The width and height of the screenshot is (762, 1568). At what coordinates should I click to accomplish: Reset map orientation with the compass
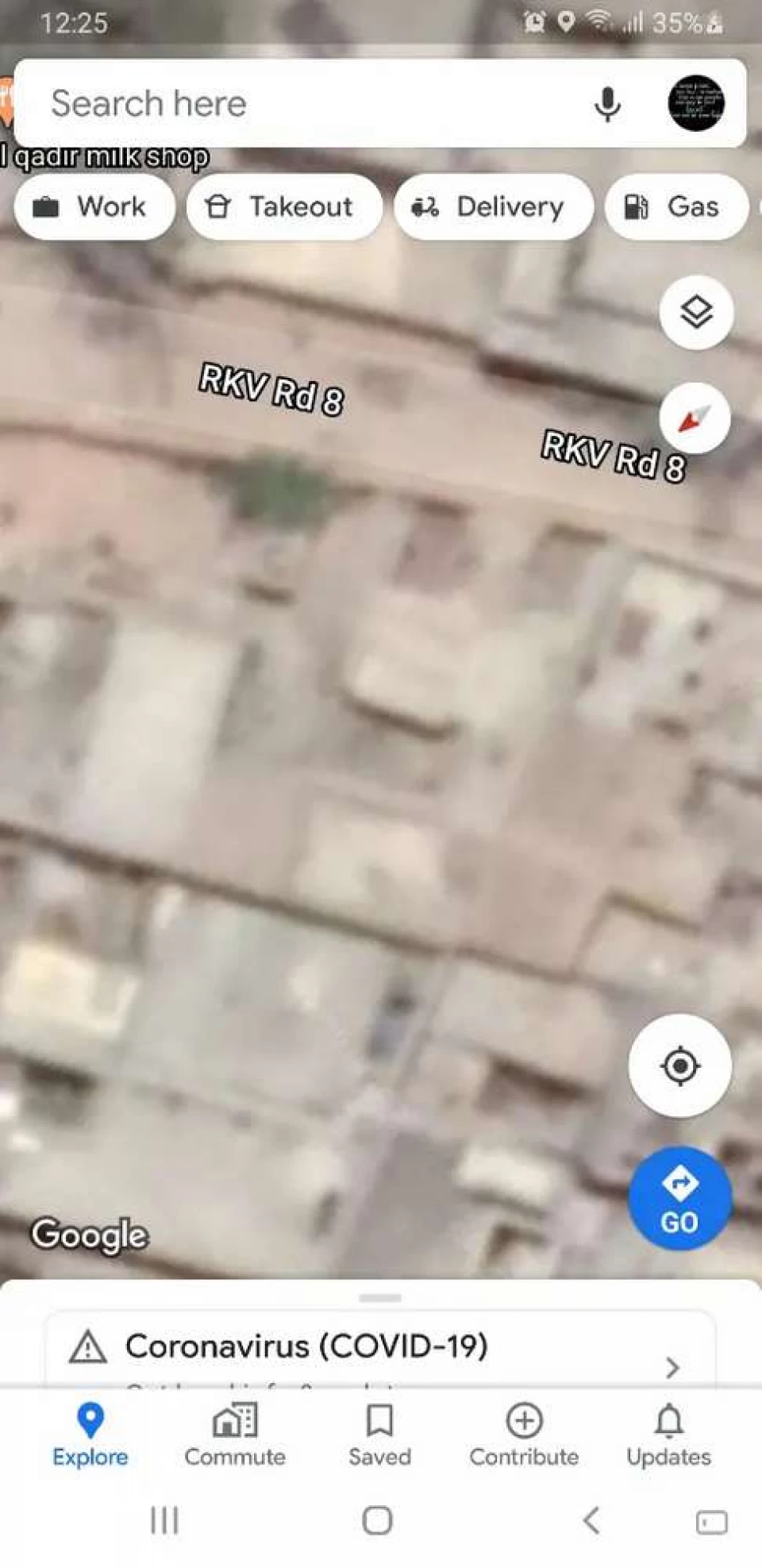pos(695,418)
